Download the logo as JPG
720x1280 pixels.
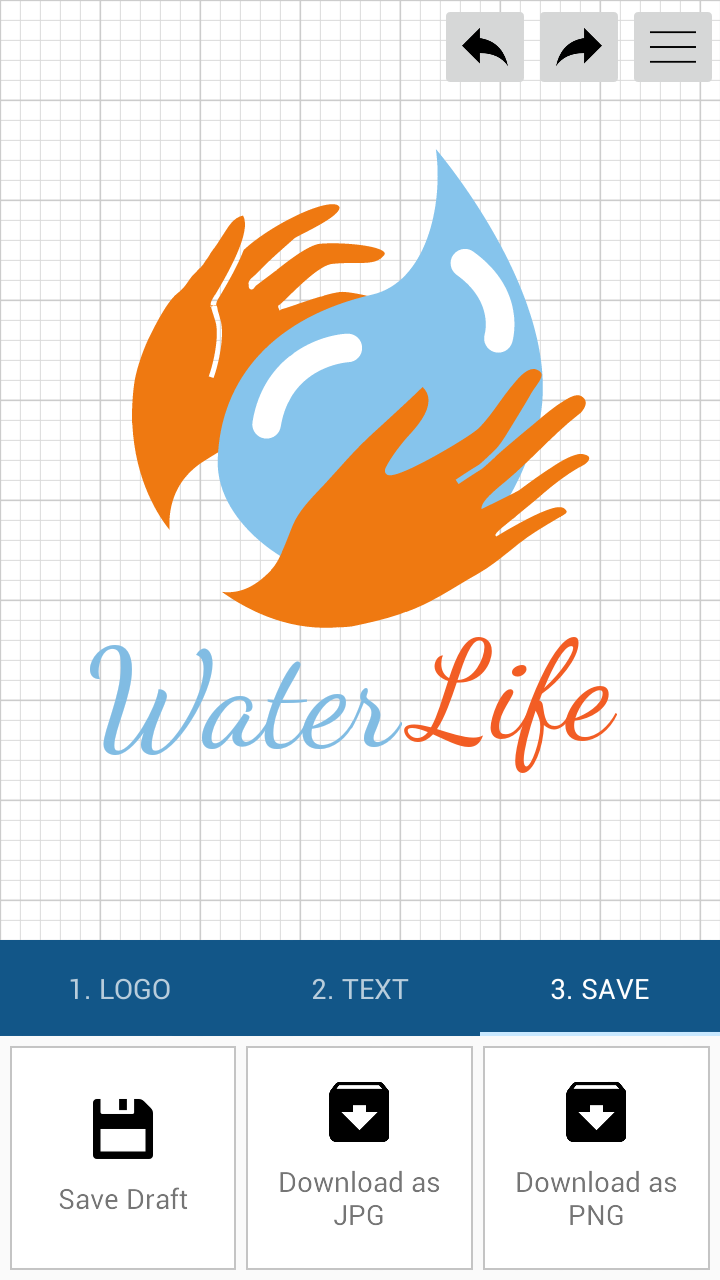tap(359, 1157)
